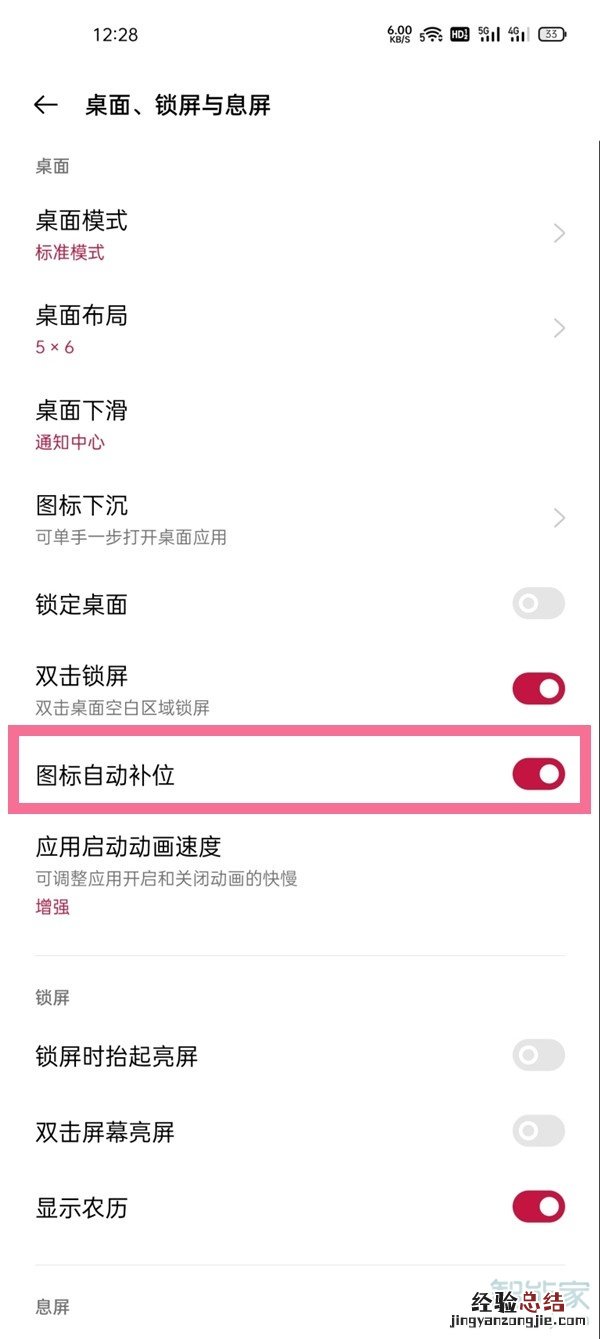The height and width of the screenshot is (1339, 600).
Task: Enable 双击屏幕亮屏 switch
Action: pyautogui.click(x=538, y=1131)
